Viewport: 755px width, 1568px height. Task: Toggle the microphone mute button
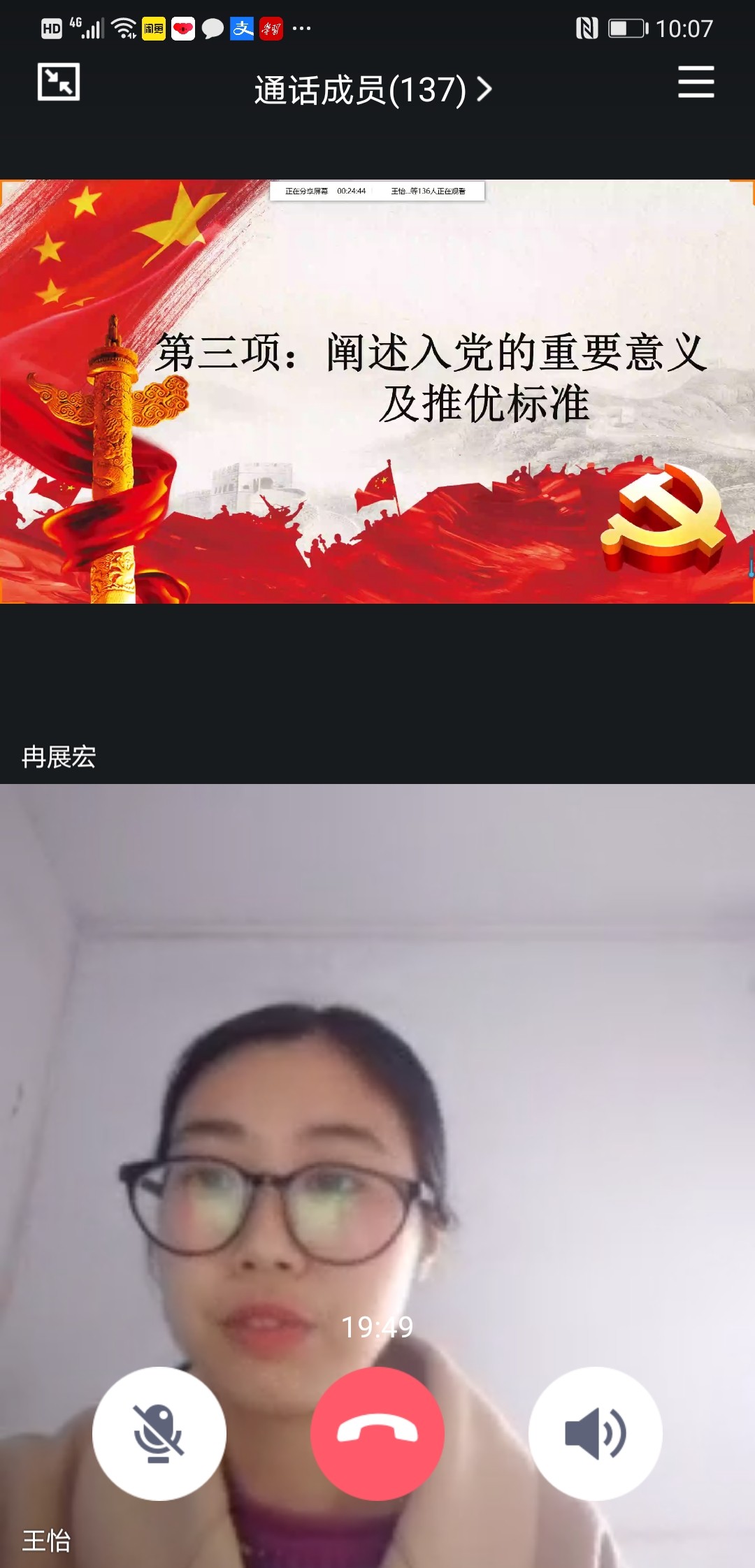click(x=159, y=1433)
